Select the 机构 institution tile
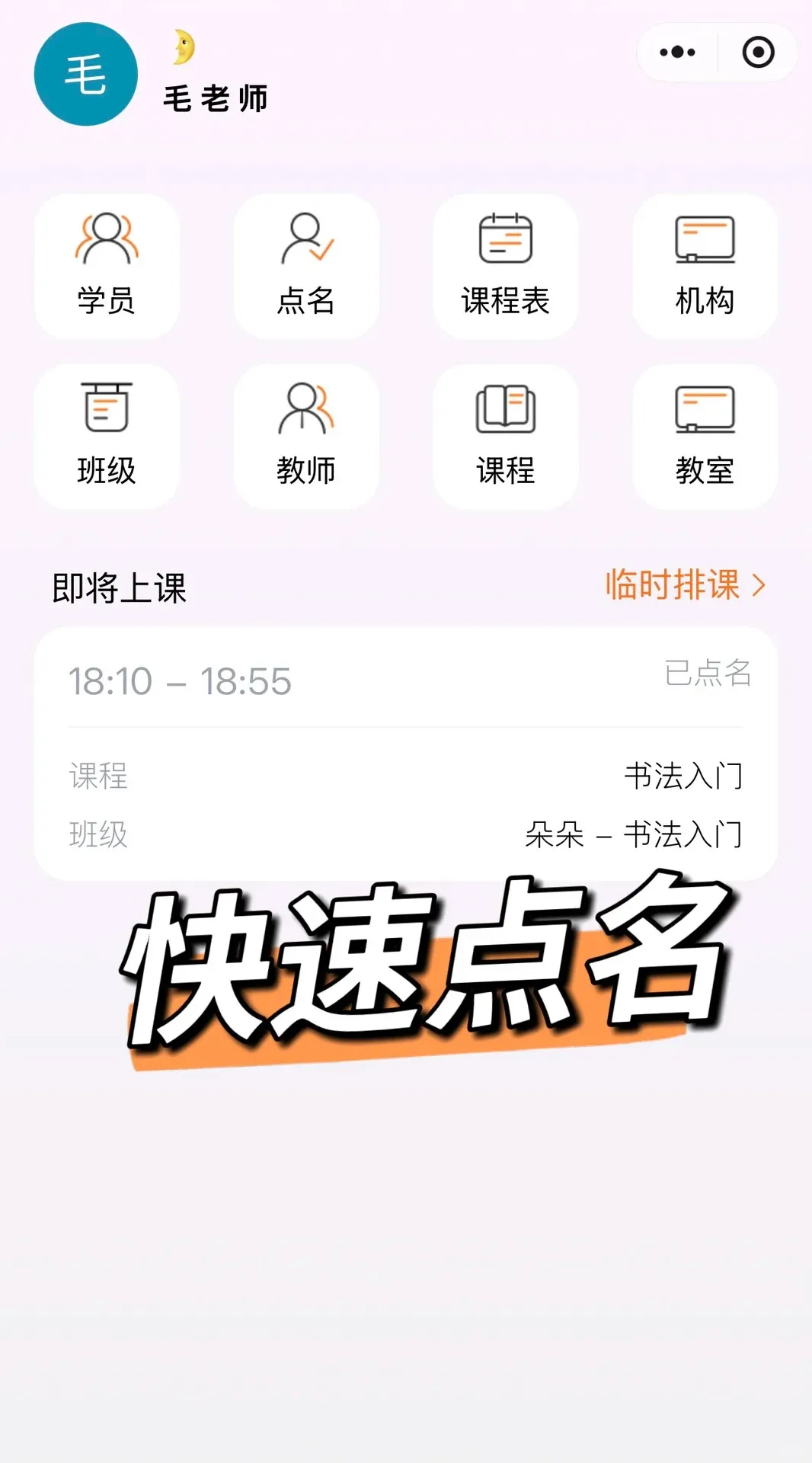The height and width of the screenshot is (1463, 812). pyautogui.click(x=705, y=266)
